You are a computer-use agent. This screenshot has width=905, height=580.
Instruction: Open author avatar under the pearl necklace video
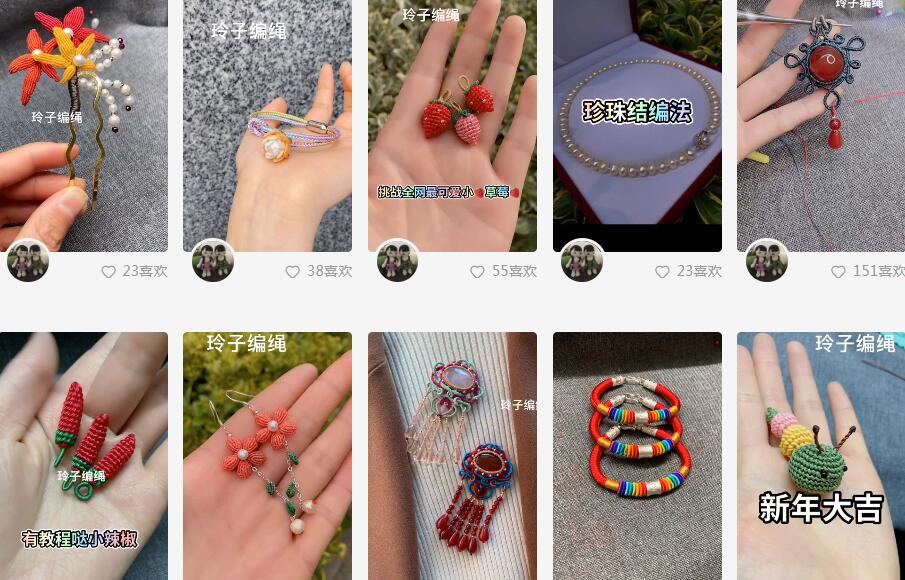click(x=582, y=262)
